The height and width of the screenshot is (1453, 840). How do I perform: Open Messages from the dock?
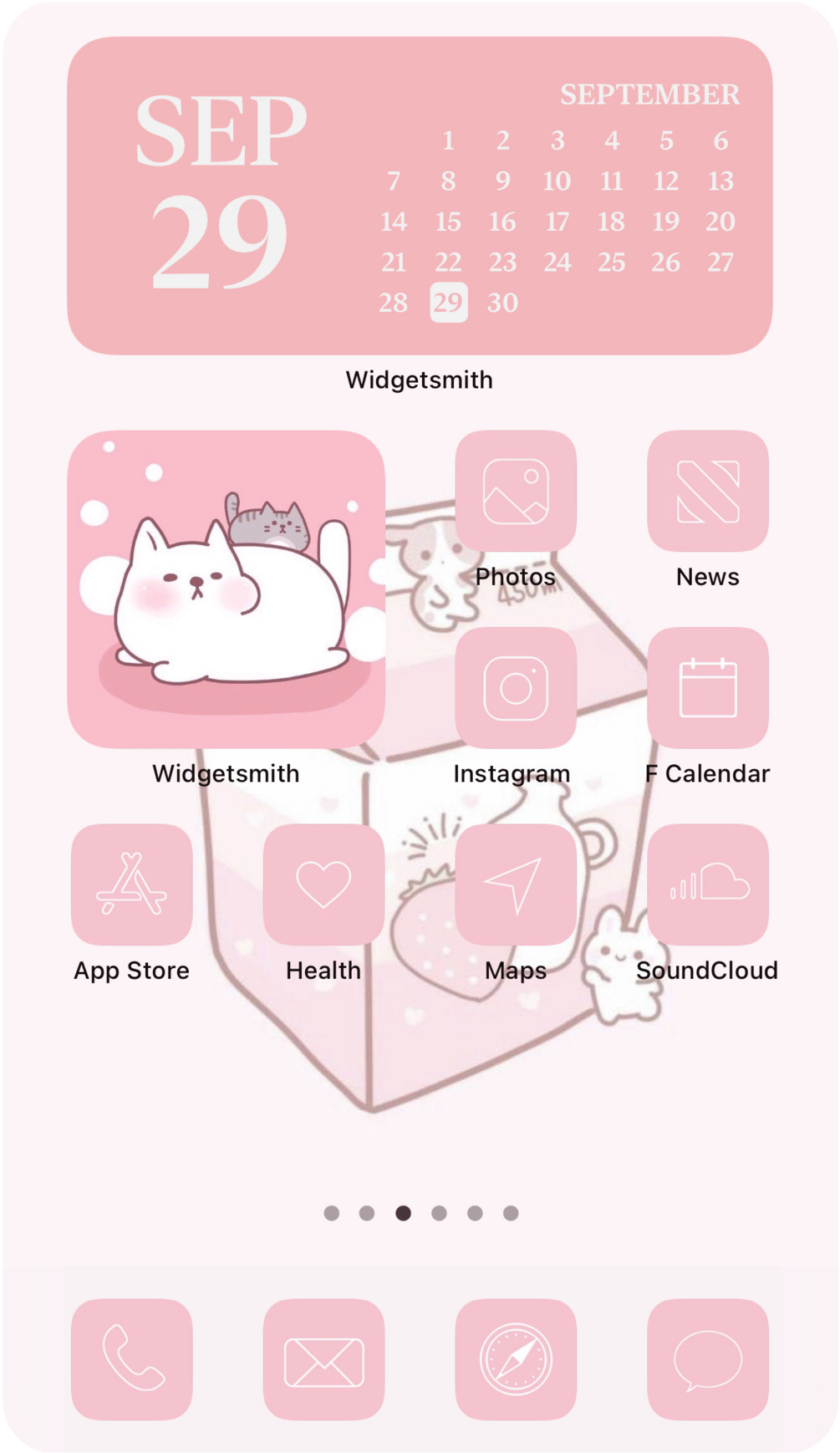point(708,1359)
